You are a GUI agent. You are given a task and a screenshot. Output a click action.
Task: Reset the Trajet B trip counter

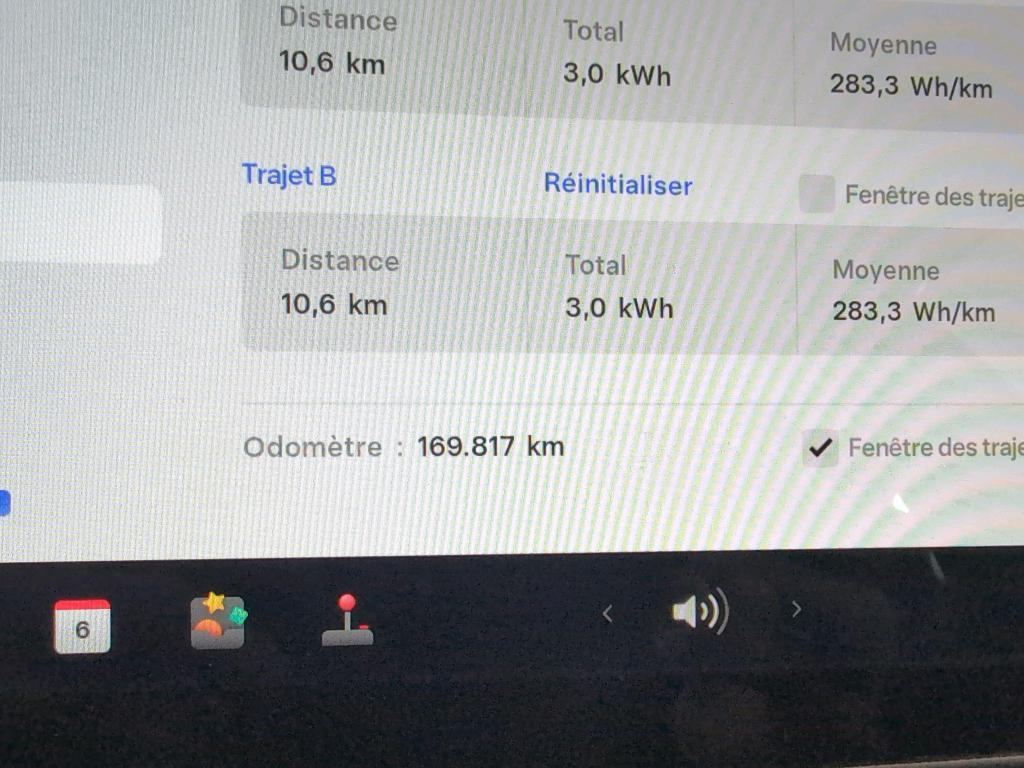click(x=618, y=185)
